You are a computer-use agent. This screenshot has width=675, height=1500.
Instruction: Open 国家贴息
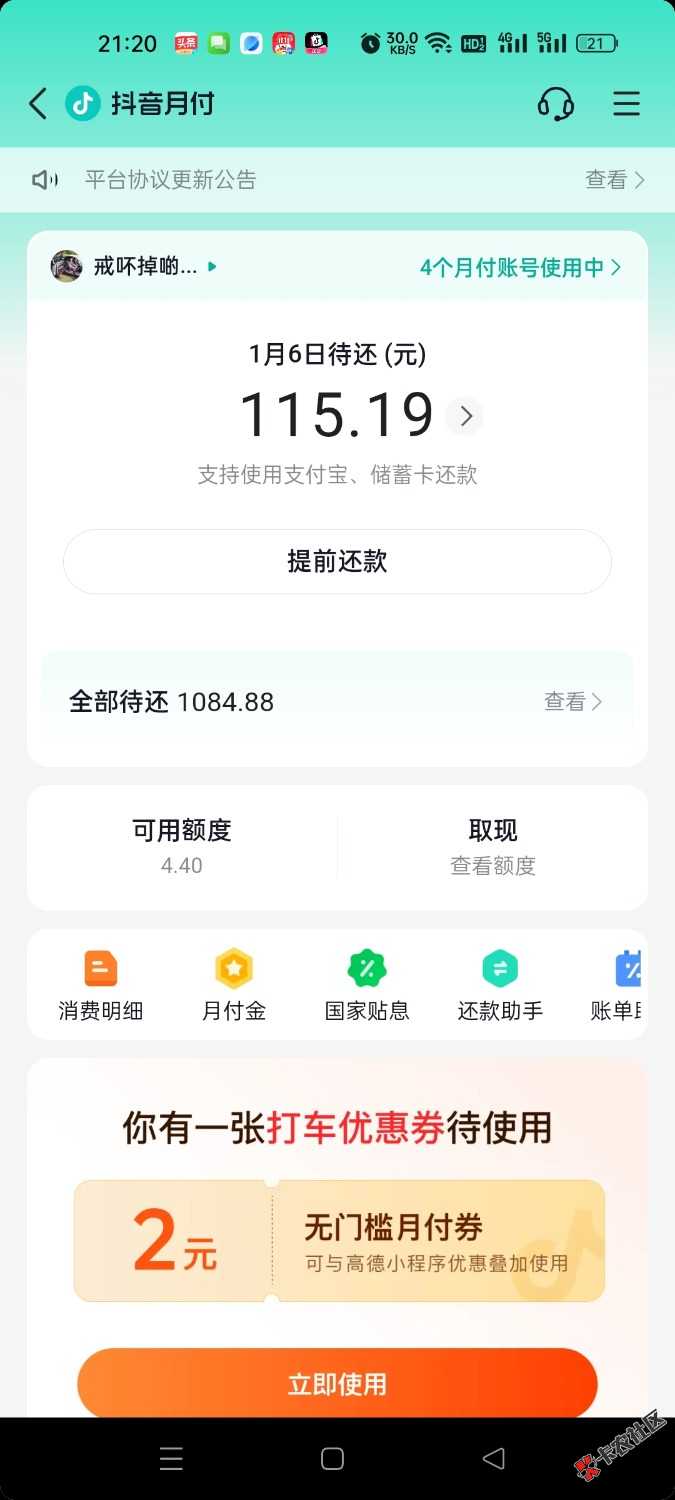pos(367,985)
